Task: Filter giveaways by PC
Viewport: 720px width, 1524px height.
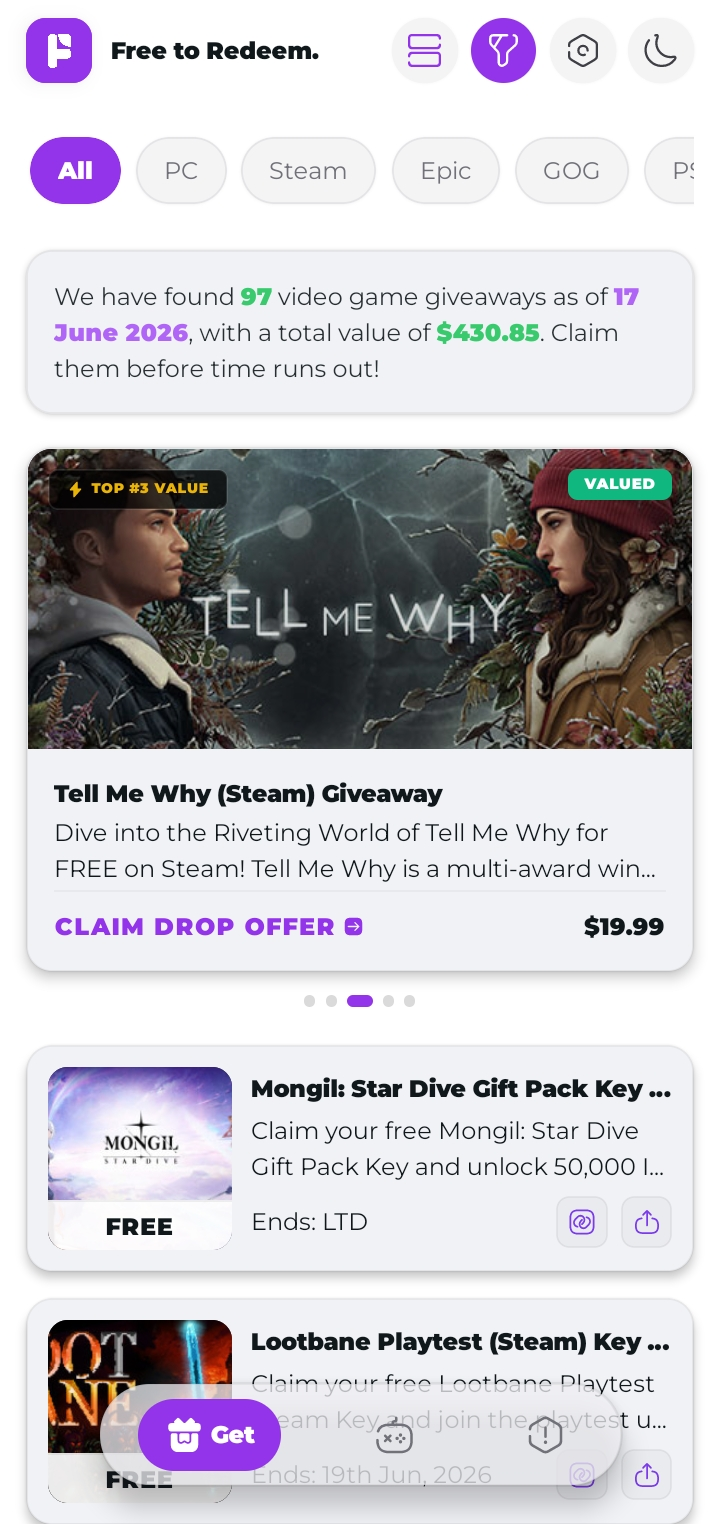Action: [181, 170]
